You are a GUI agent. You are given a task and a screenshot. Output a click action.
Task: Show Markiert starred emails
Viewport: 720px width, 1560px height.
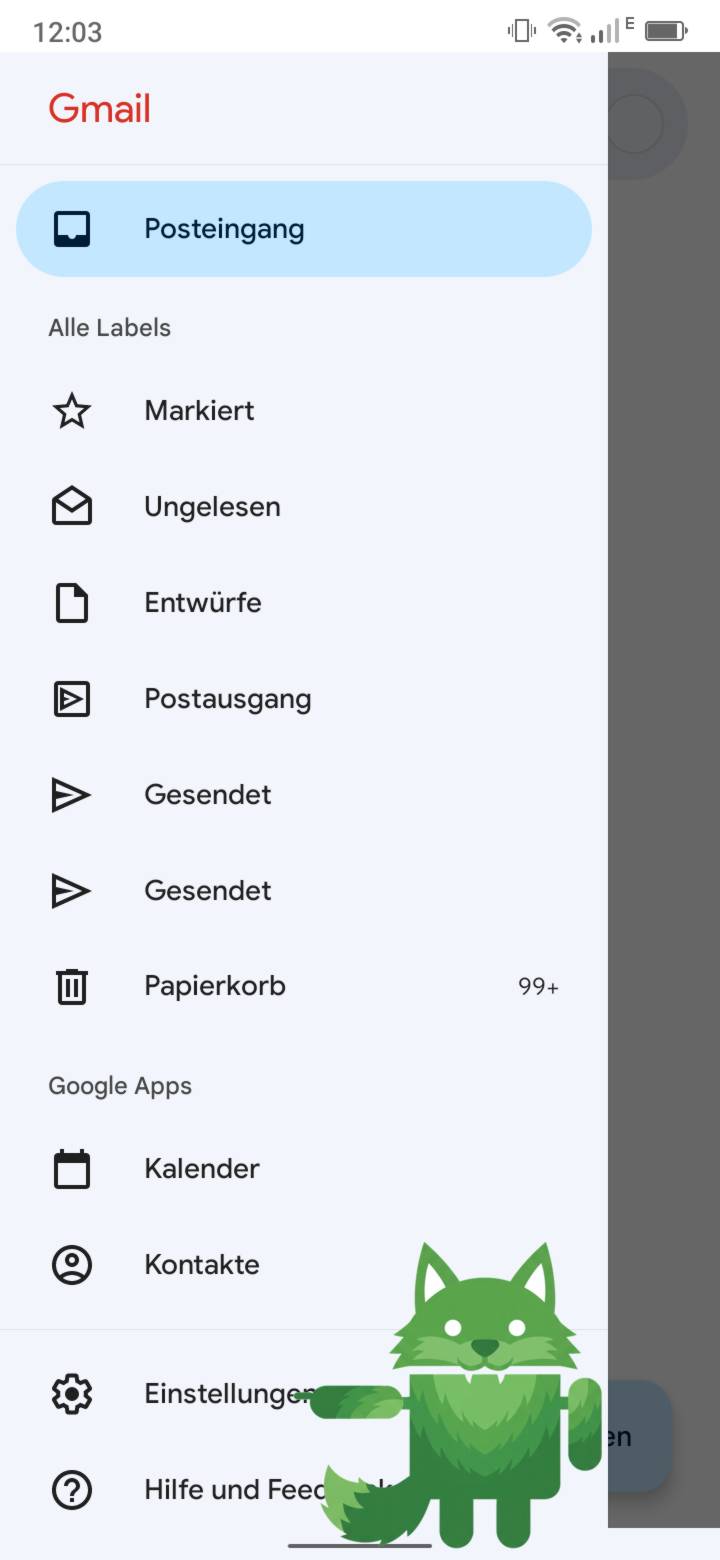pyautogui.click(x=199, y=411)
